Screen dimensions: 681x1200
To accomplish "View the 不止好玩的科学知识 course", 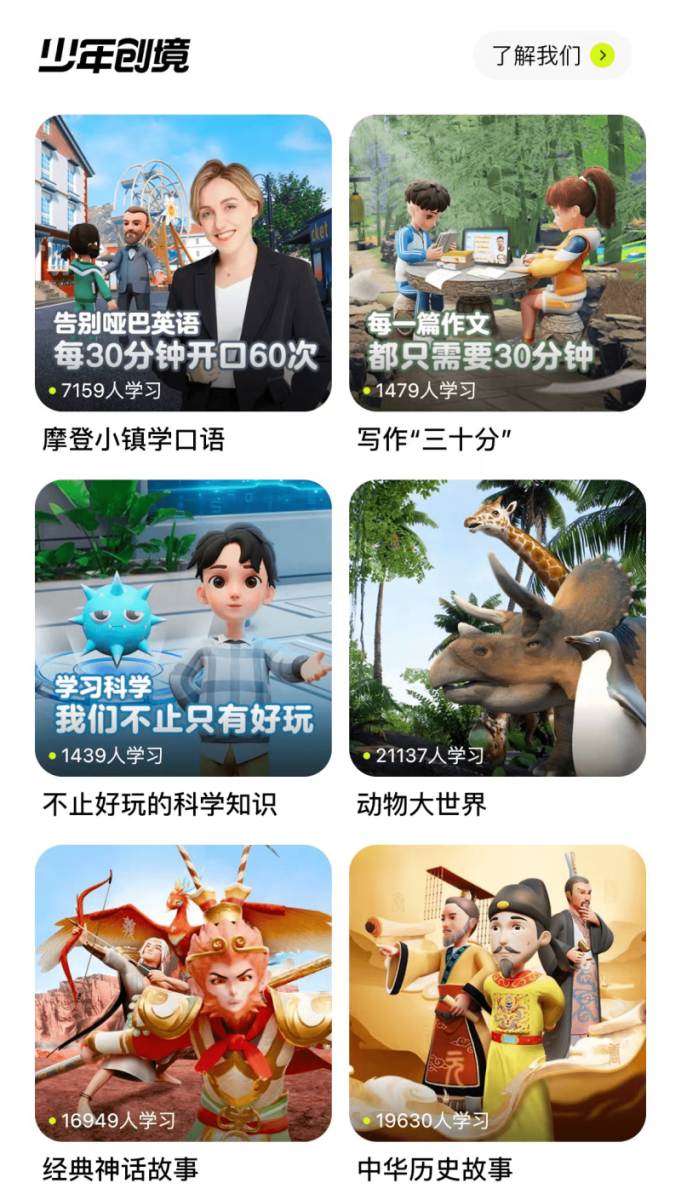I will point(183,628).
